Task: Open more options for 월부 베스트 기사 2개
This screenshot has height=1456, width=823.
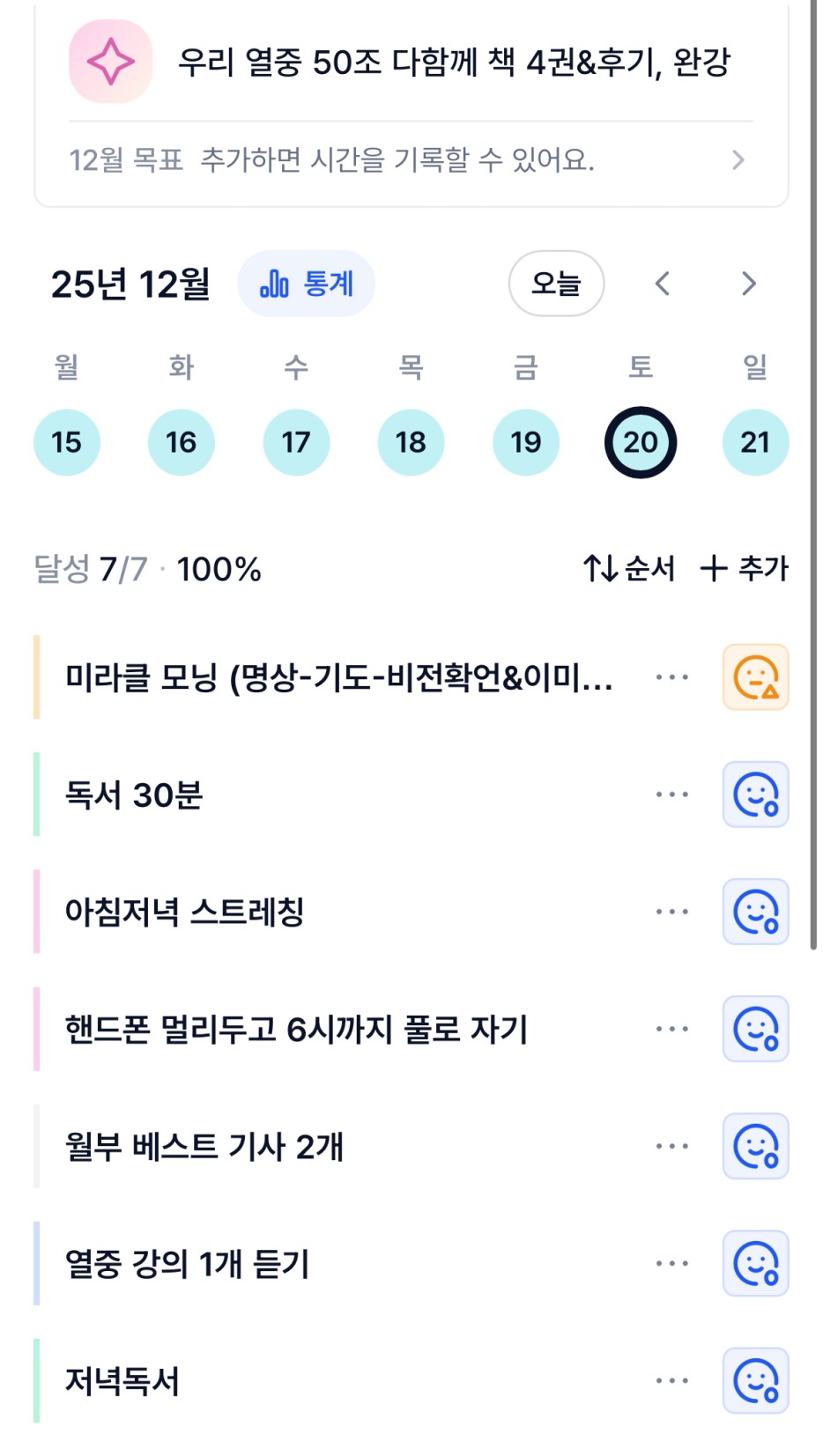Action: 671,1146
